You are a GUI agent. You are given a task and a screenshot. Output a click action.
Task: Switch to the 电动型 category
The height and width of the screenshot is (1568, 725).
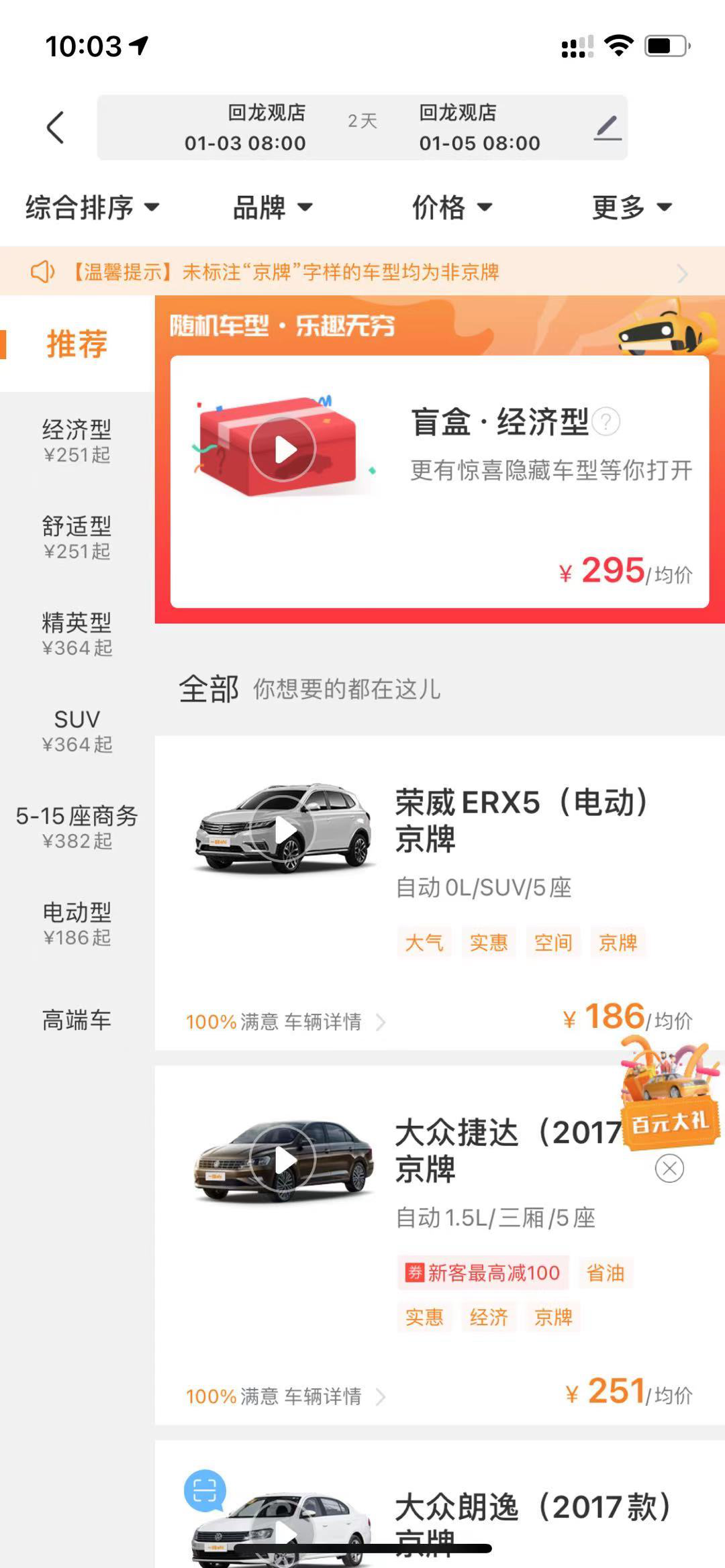click(77, 923)
